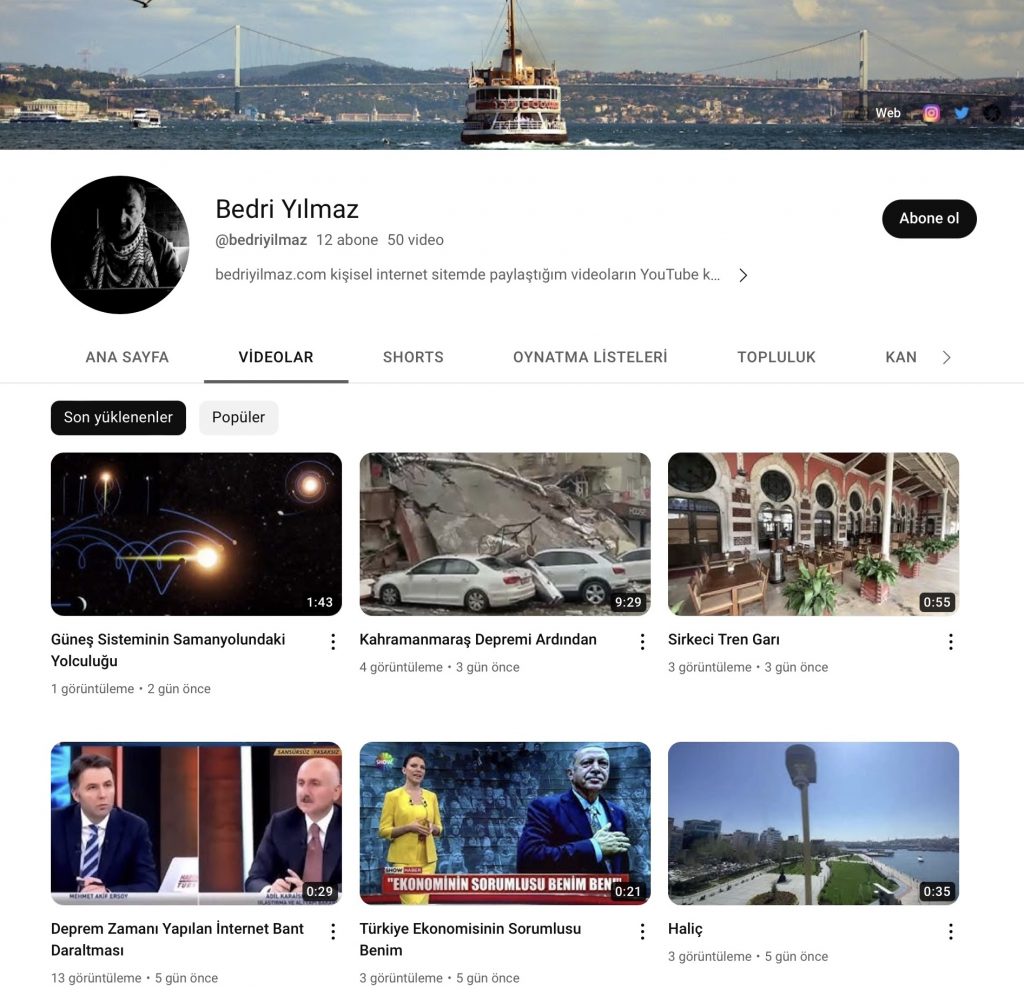Subscribe with the Abone ol button
Viewport: 1024px width, 1003px height.
click(x=928, y=219)
